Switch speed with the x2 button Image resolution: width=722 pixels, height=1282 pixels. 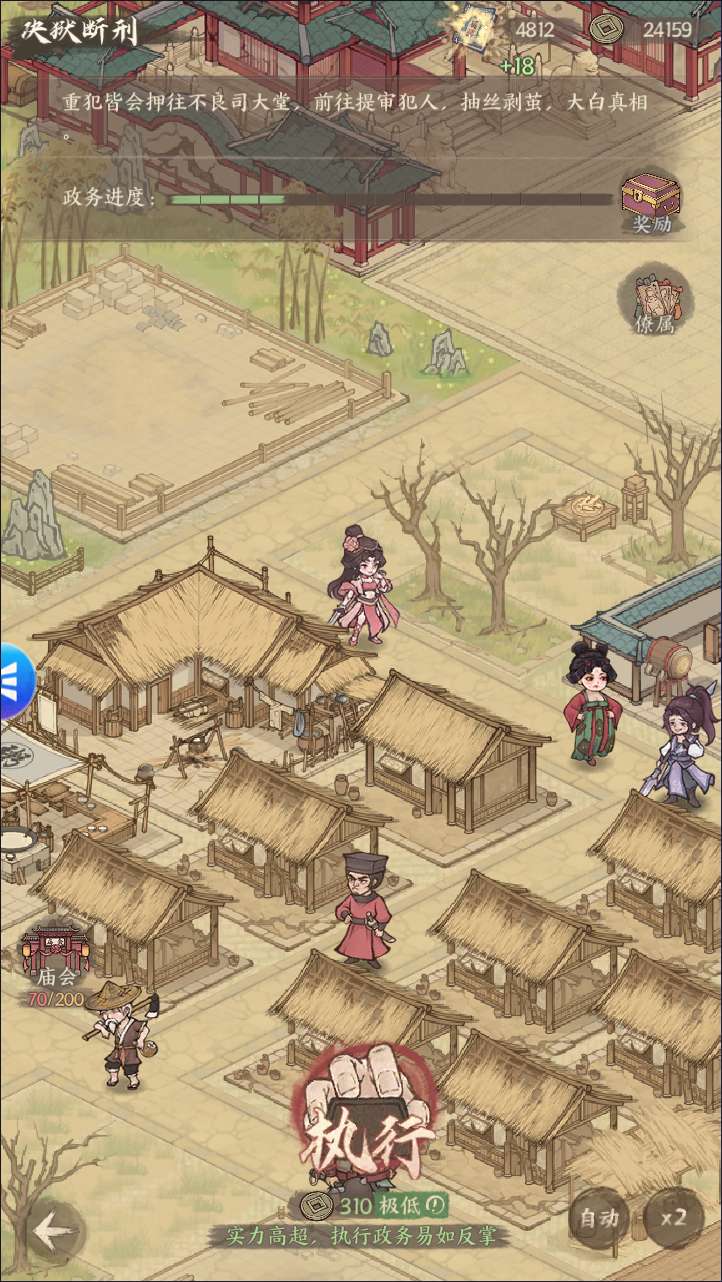coord(673,1218)
